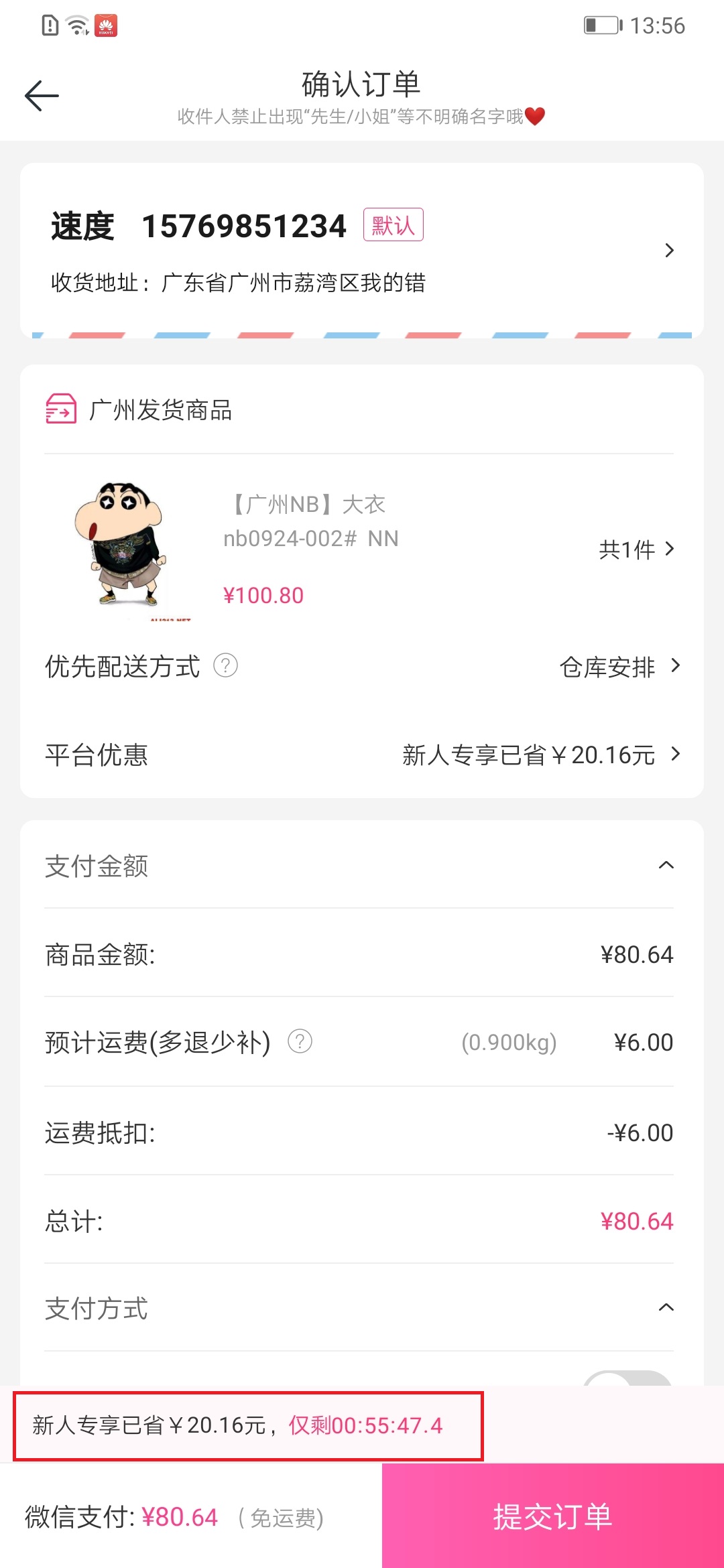This screenshot has height=1568, width=724.
Task: Collapse the 支付金额 section
Action: 666,865
